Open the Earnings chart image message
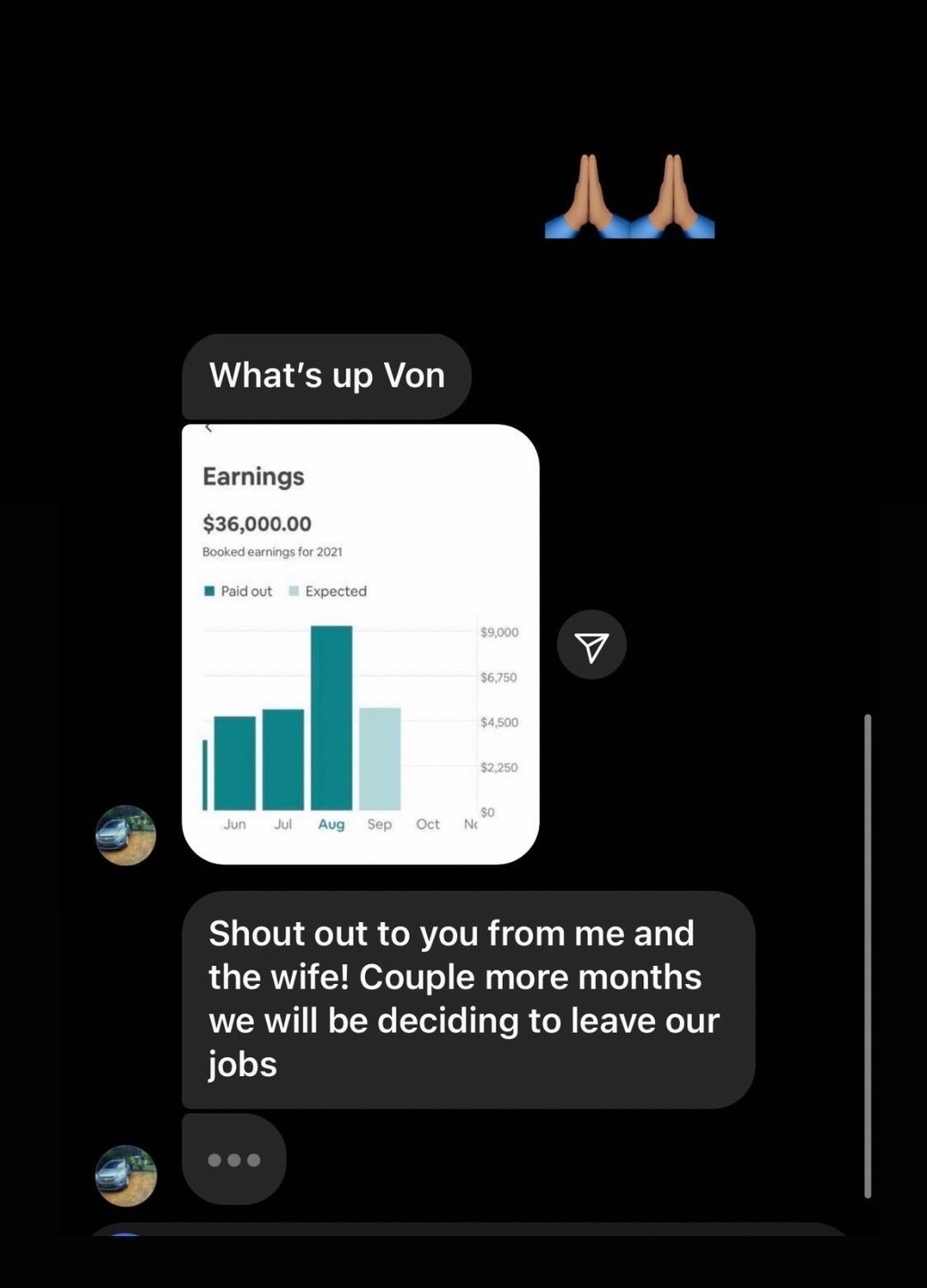The width and height of the screenshot is (927, 1288). [x=360, y=644]
